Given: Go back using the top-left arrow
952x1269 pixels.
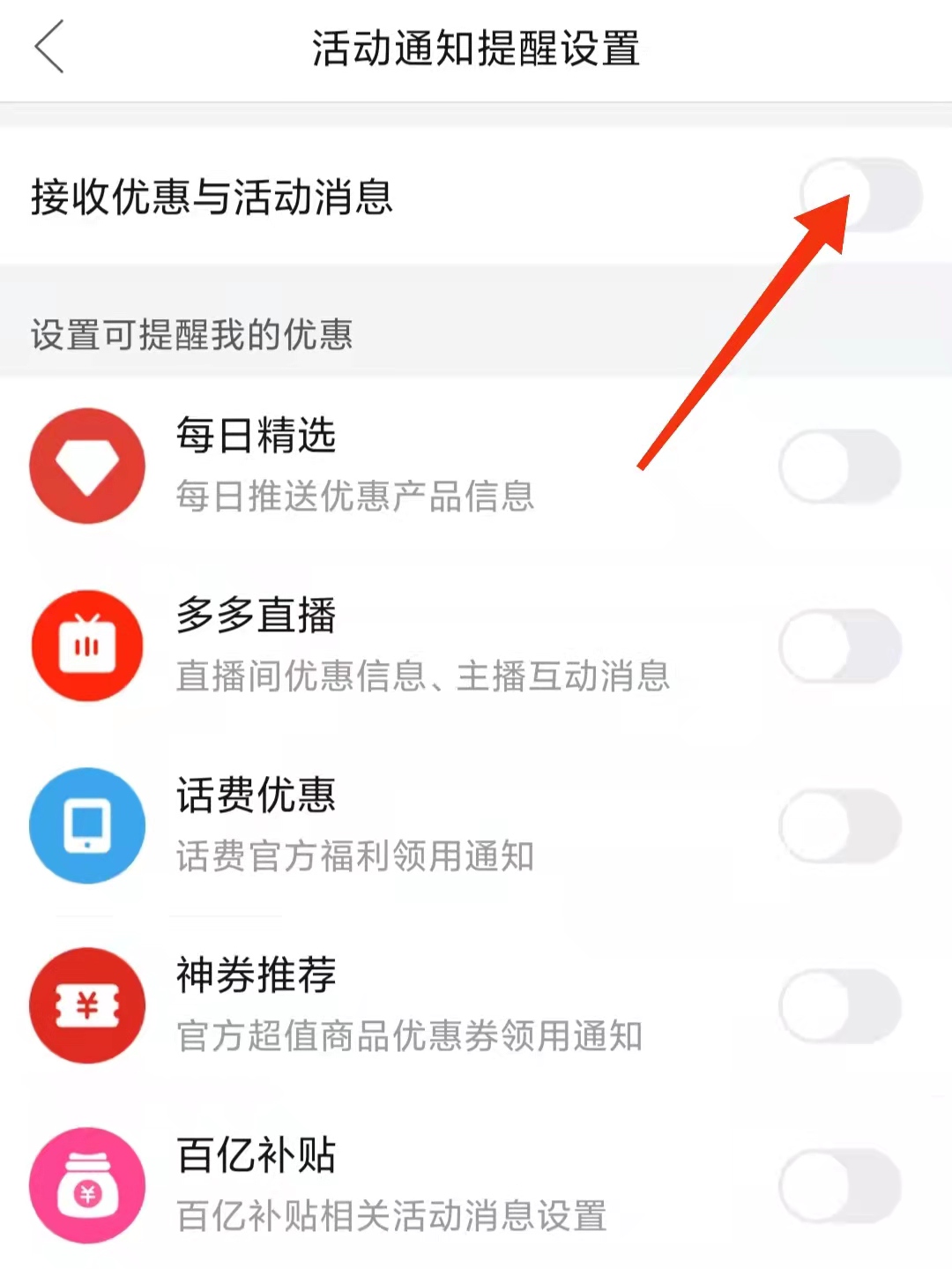Looking at the screenshot, I should click(x=49, y=48).
